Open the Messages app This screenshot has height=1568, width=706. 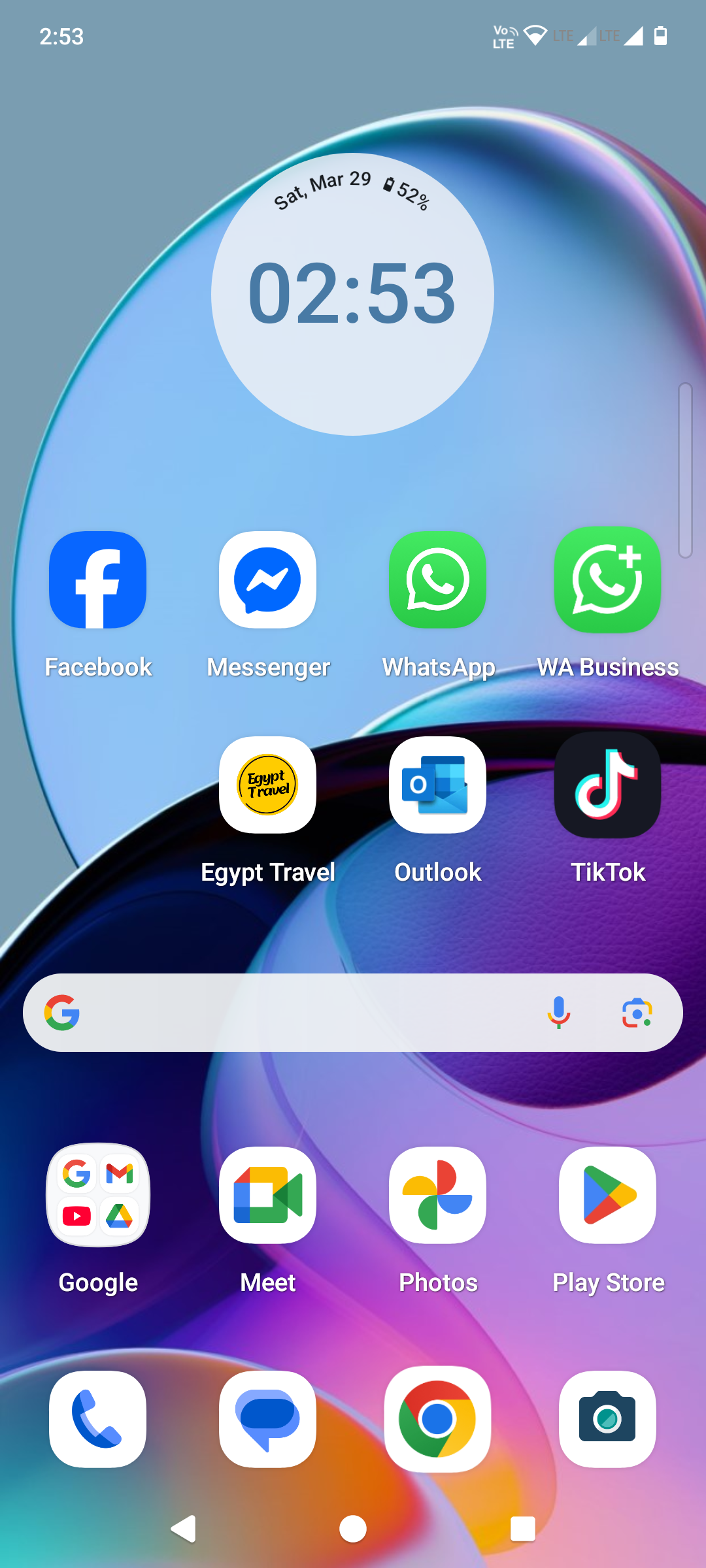point(268,1419)
